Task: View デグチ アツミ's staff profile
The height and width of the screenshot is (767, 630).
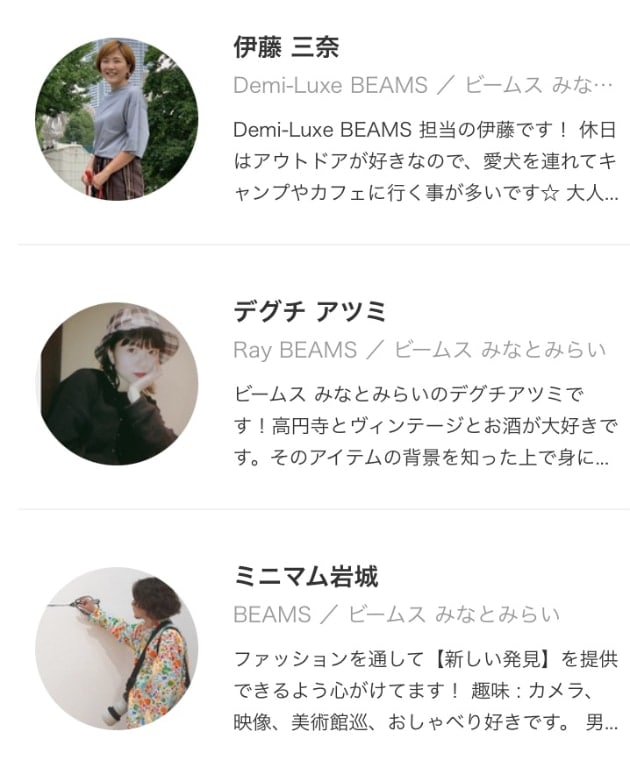Action: pyautogui.click(x=309, y=313)
